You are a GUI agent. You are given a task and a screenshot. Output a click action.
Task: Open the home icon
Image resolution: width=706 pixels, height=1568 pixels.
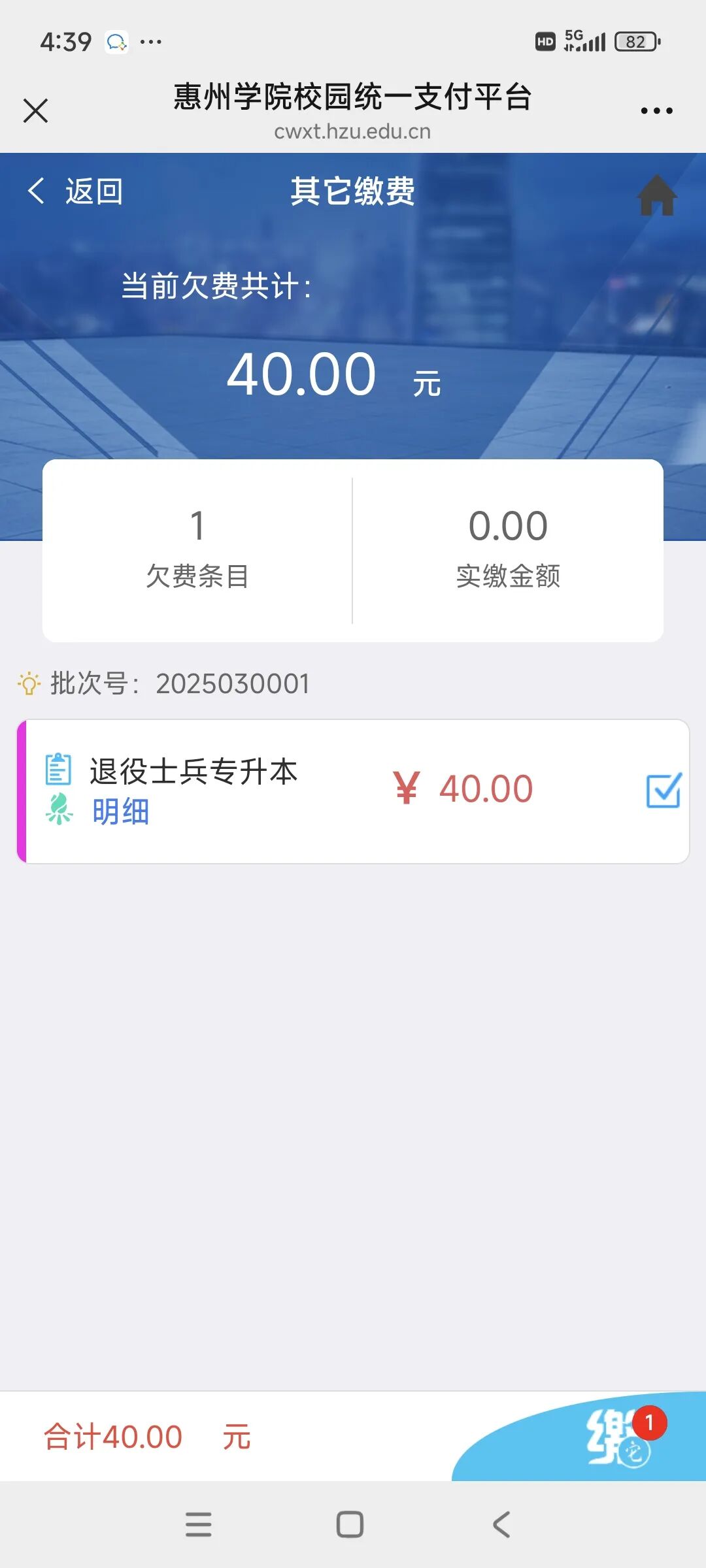[657, 195]
